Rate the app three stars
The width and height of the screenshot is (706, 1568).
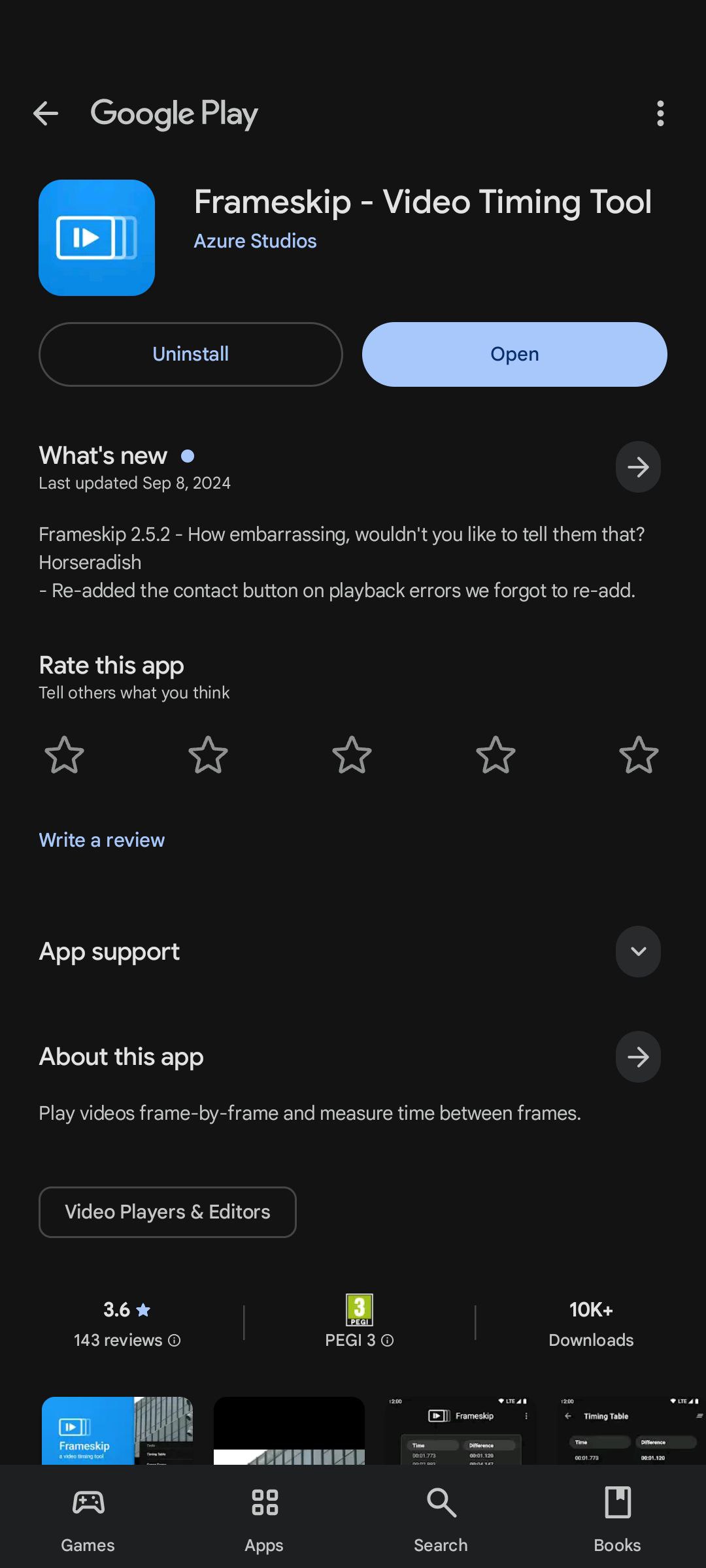pos(352,755)
